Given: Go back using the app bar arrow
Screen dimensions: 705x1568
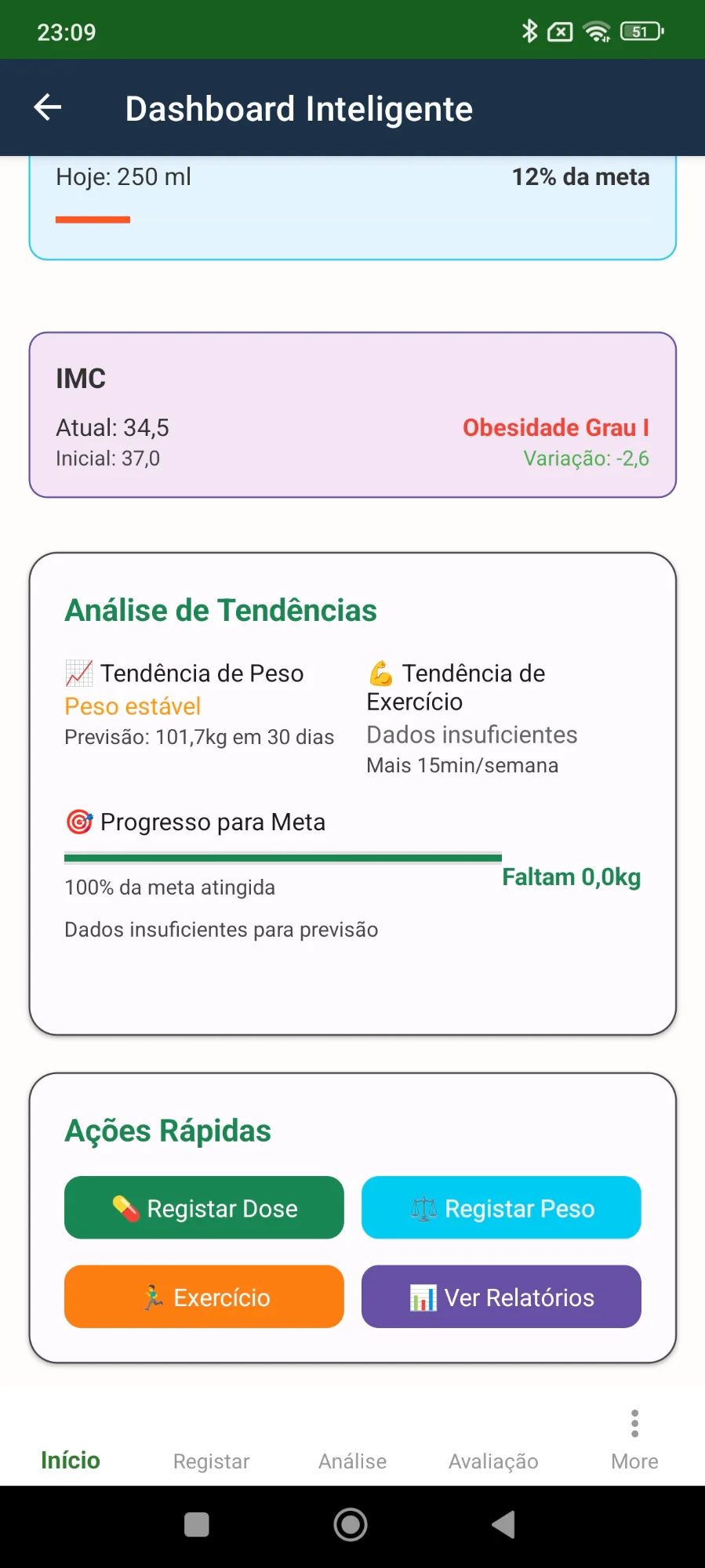Looking at the screenshot, I should tap(48, 107).
